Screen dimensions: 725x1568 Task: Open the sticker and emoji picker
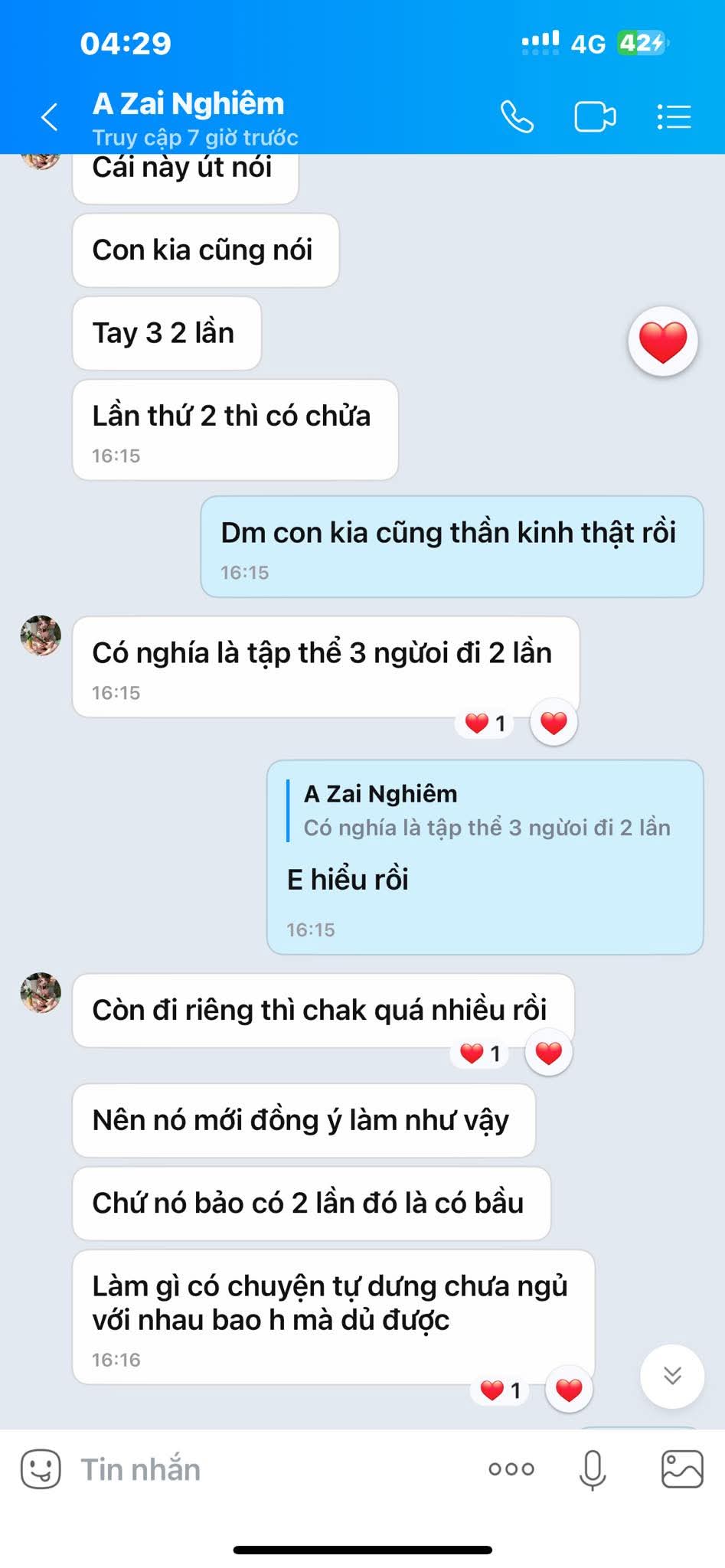[40, 1469]
